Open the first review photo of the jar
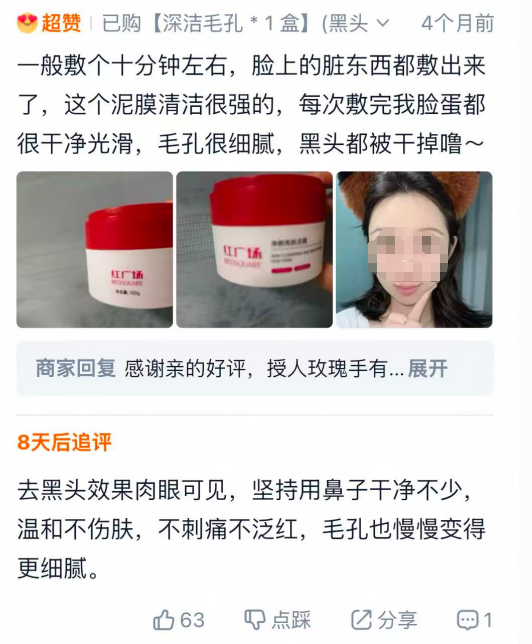Screen dimensions: 532x644 point(94,249)
